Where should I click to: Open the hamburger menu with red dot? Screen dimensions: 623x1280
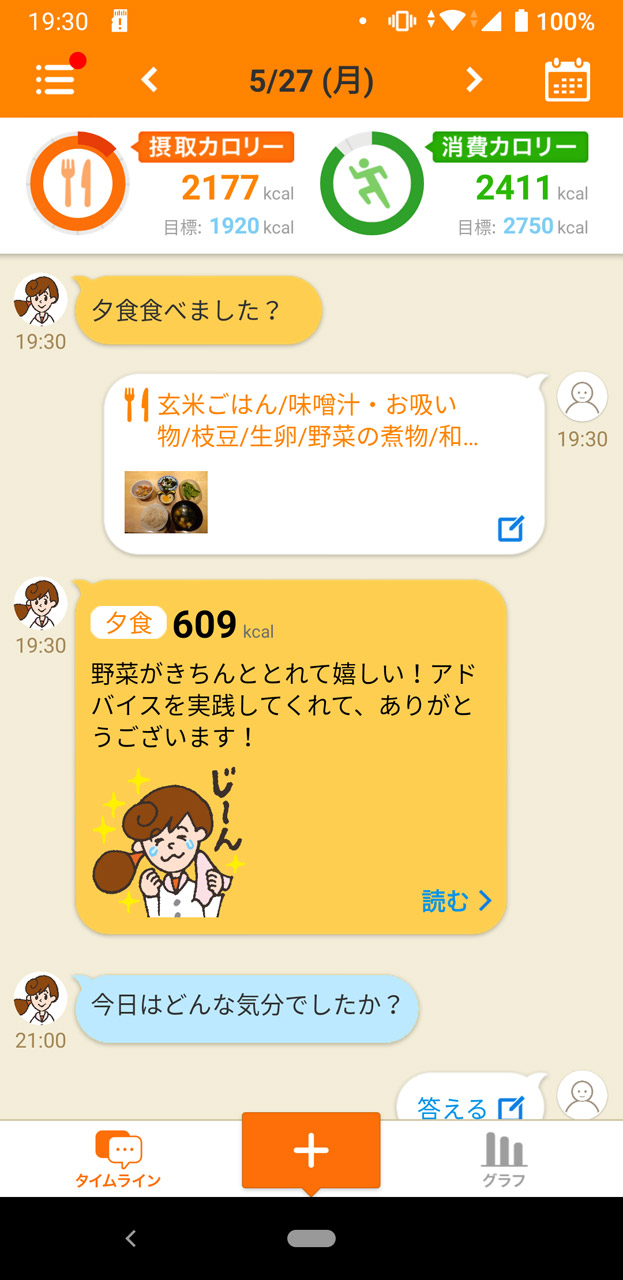[57, 79]
